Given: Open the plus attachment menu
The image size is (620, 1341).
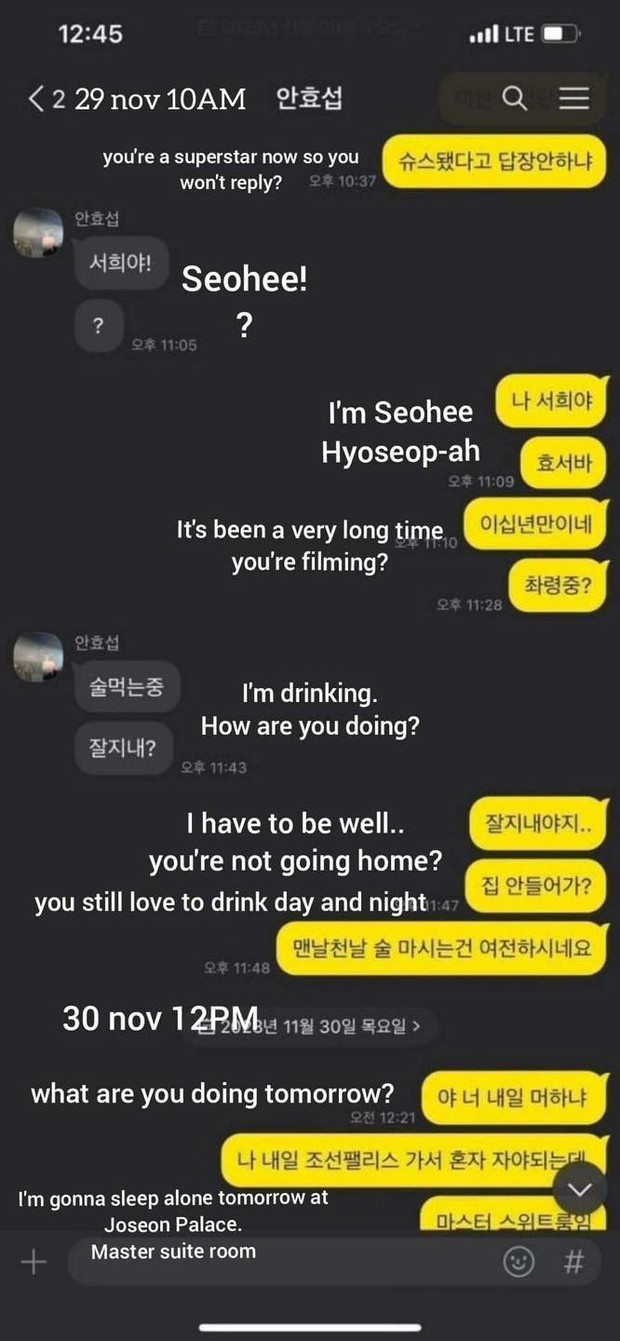Looking at the screenshot, I should click(34, 1262).
